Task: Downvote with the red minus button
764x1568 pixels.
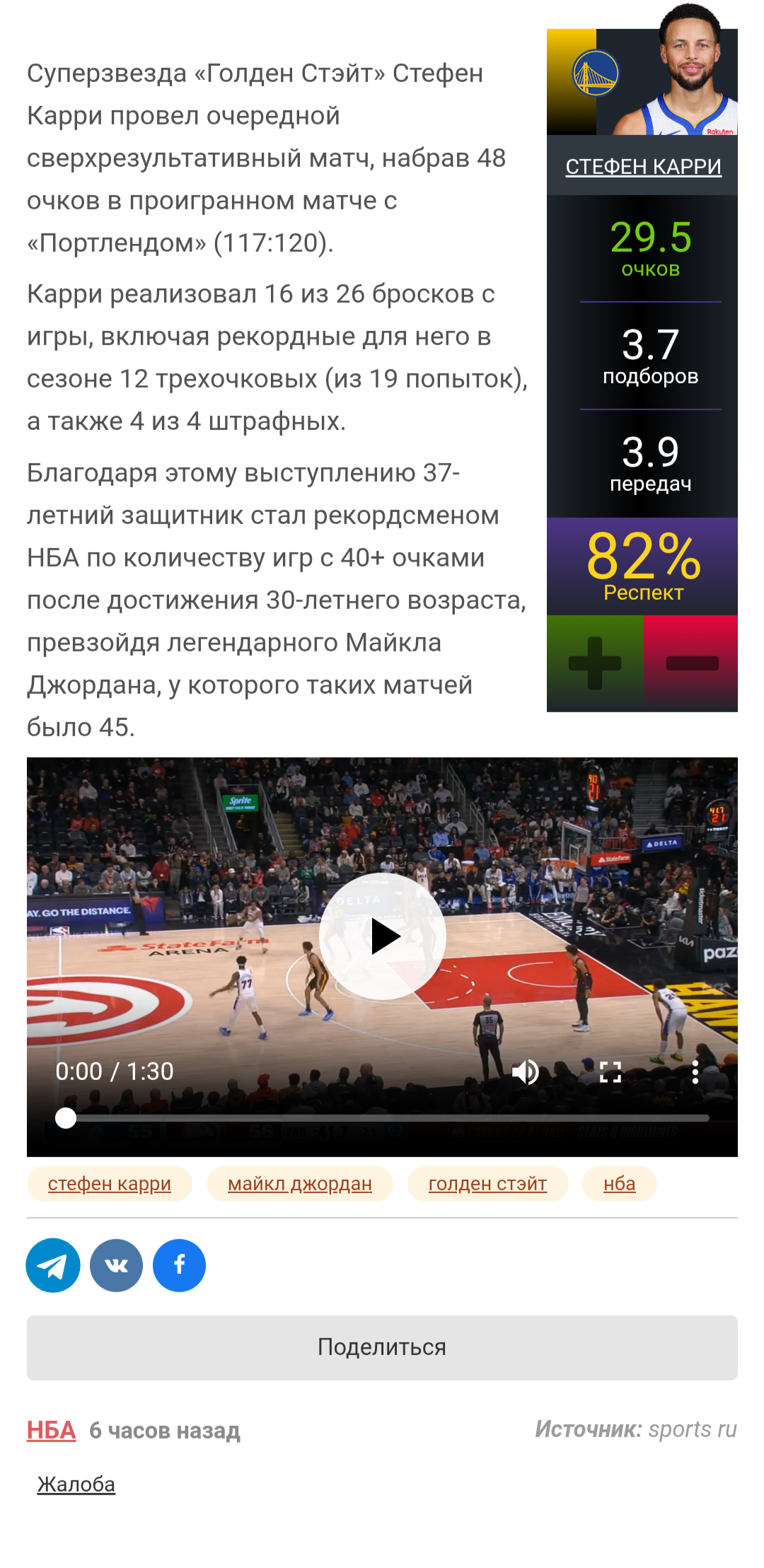Action: 692,663
